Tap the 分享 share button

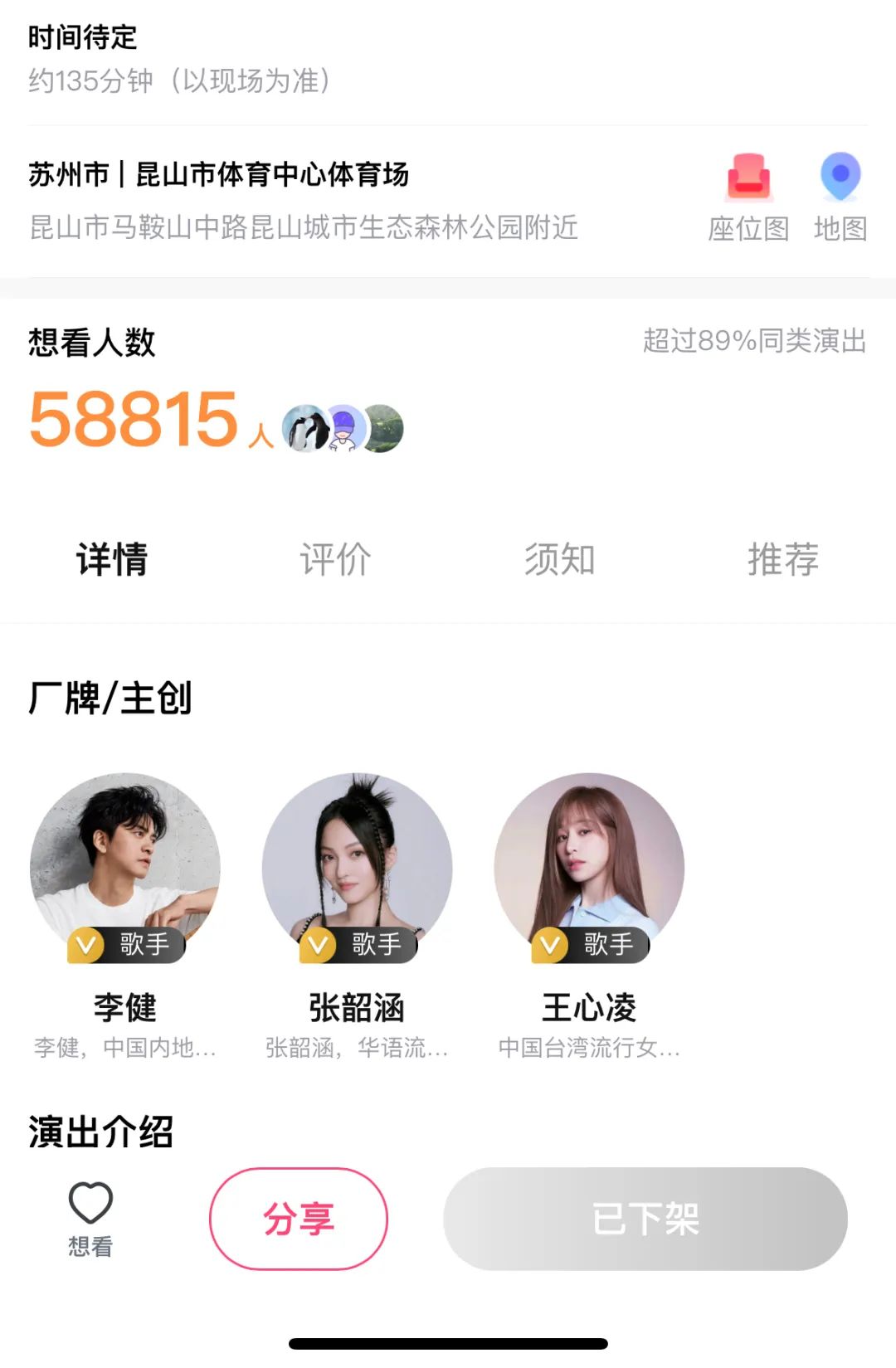(x=299, y=1219)
